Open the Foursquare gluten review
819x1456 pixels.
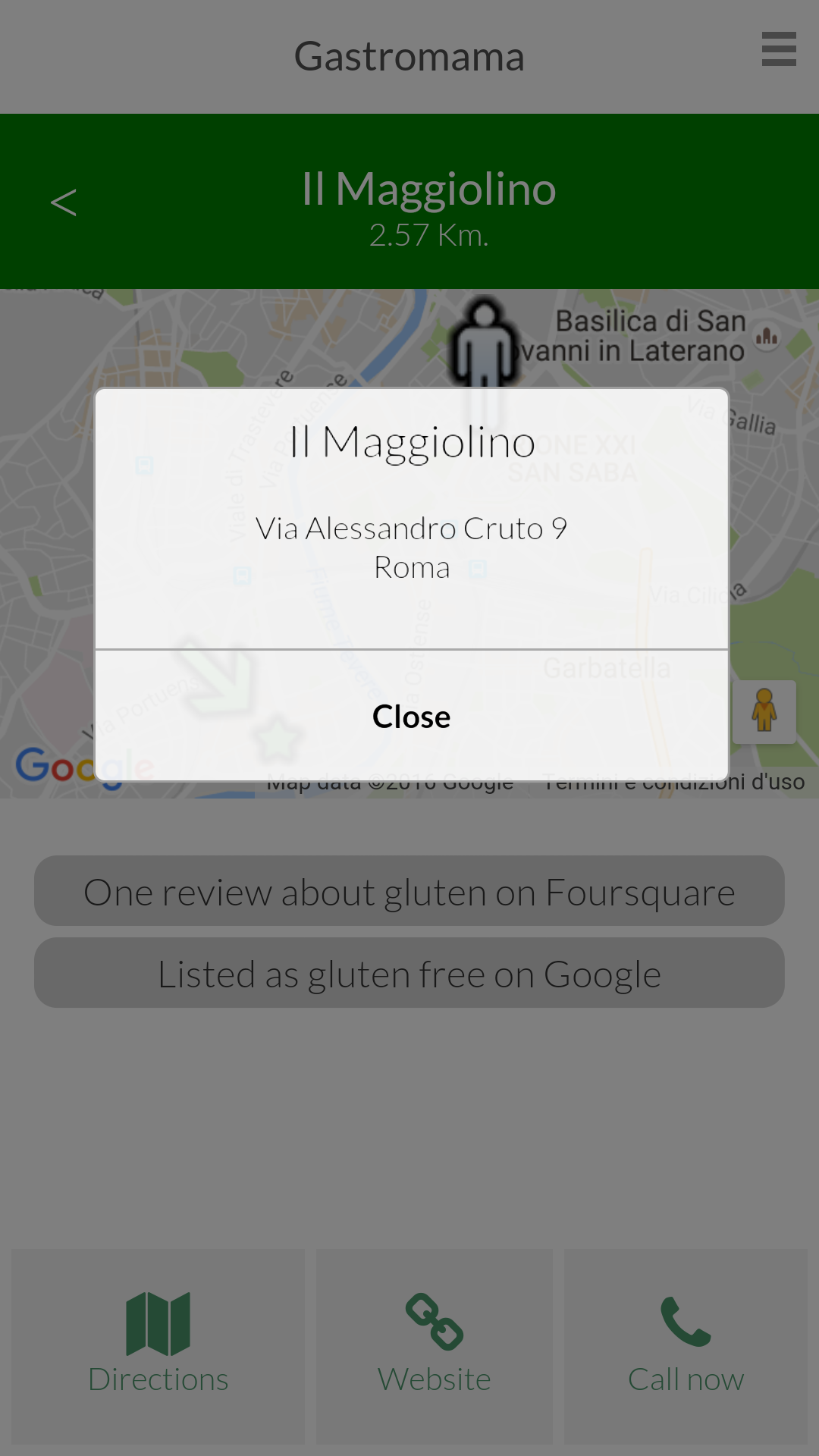[x=409, y=891]
